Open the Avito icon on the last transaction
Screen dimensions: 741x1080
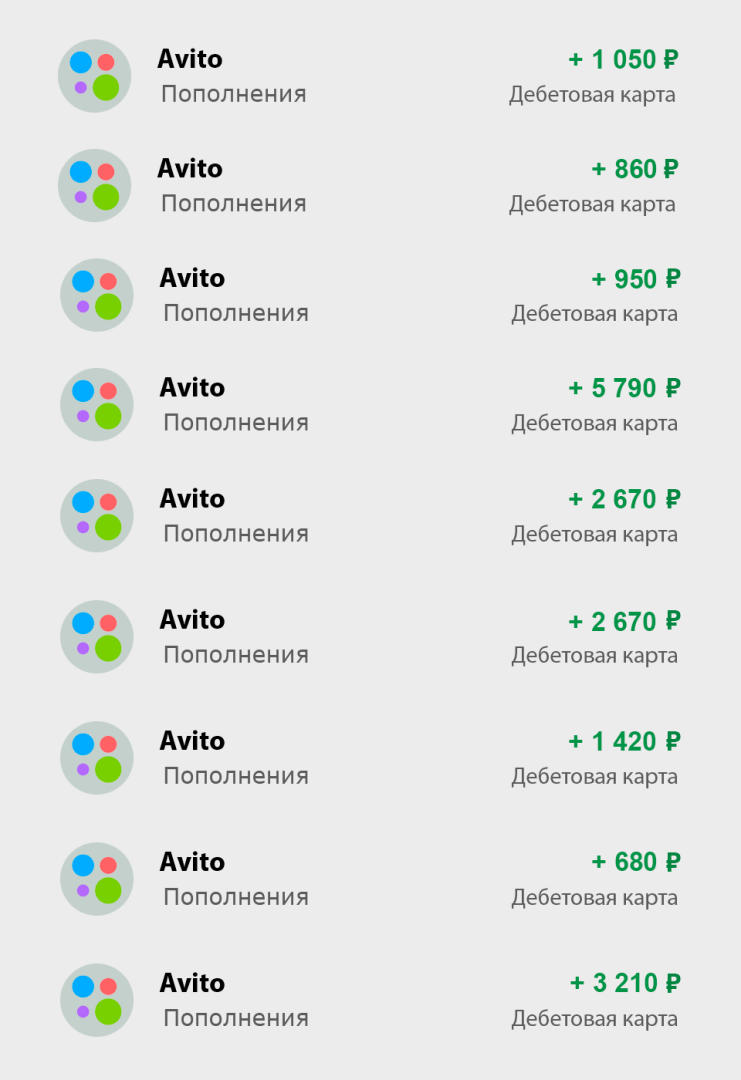[x=95, y=999]
